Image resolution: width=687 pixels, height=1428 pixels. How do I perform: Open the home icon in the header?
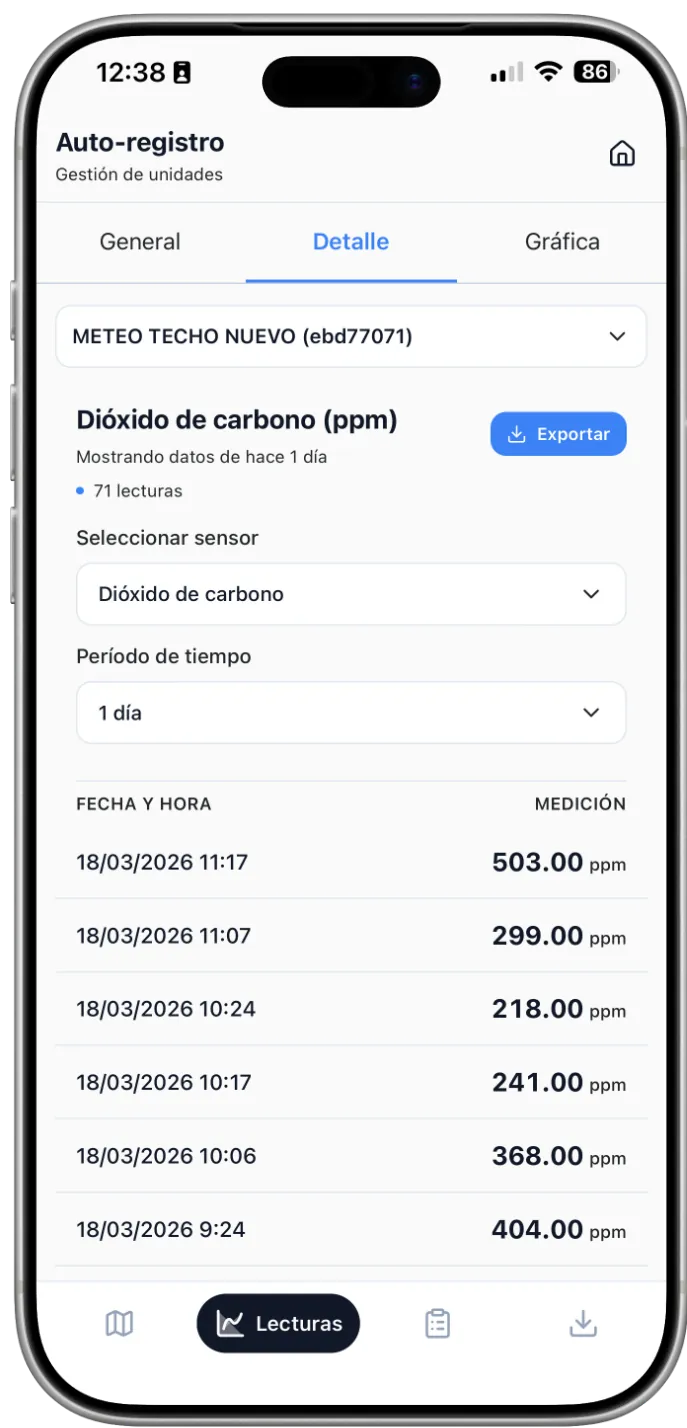coord(622,154)
